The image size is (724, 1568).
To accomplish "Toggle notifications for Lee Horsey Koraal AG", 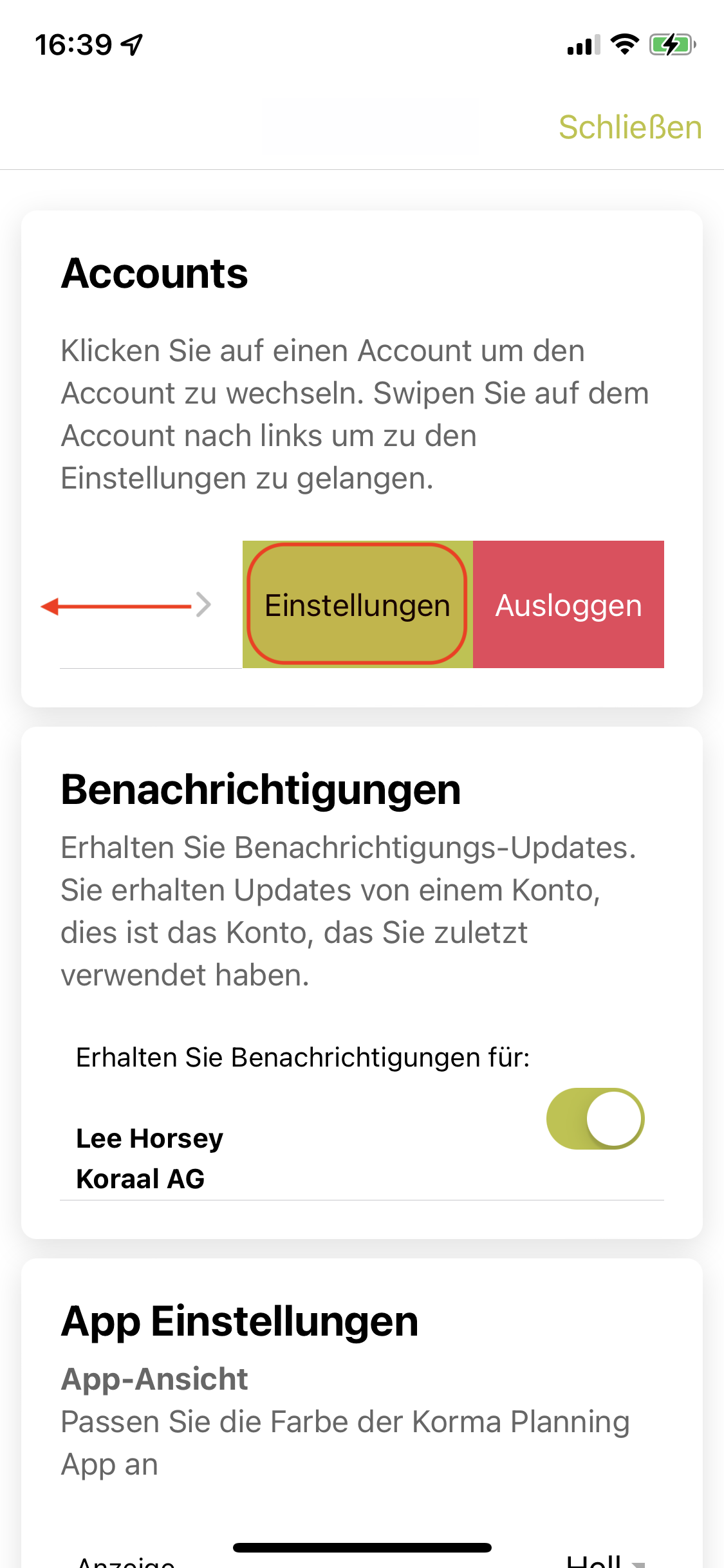I will [595, 1119].
